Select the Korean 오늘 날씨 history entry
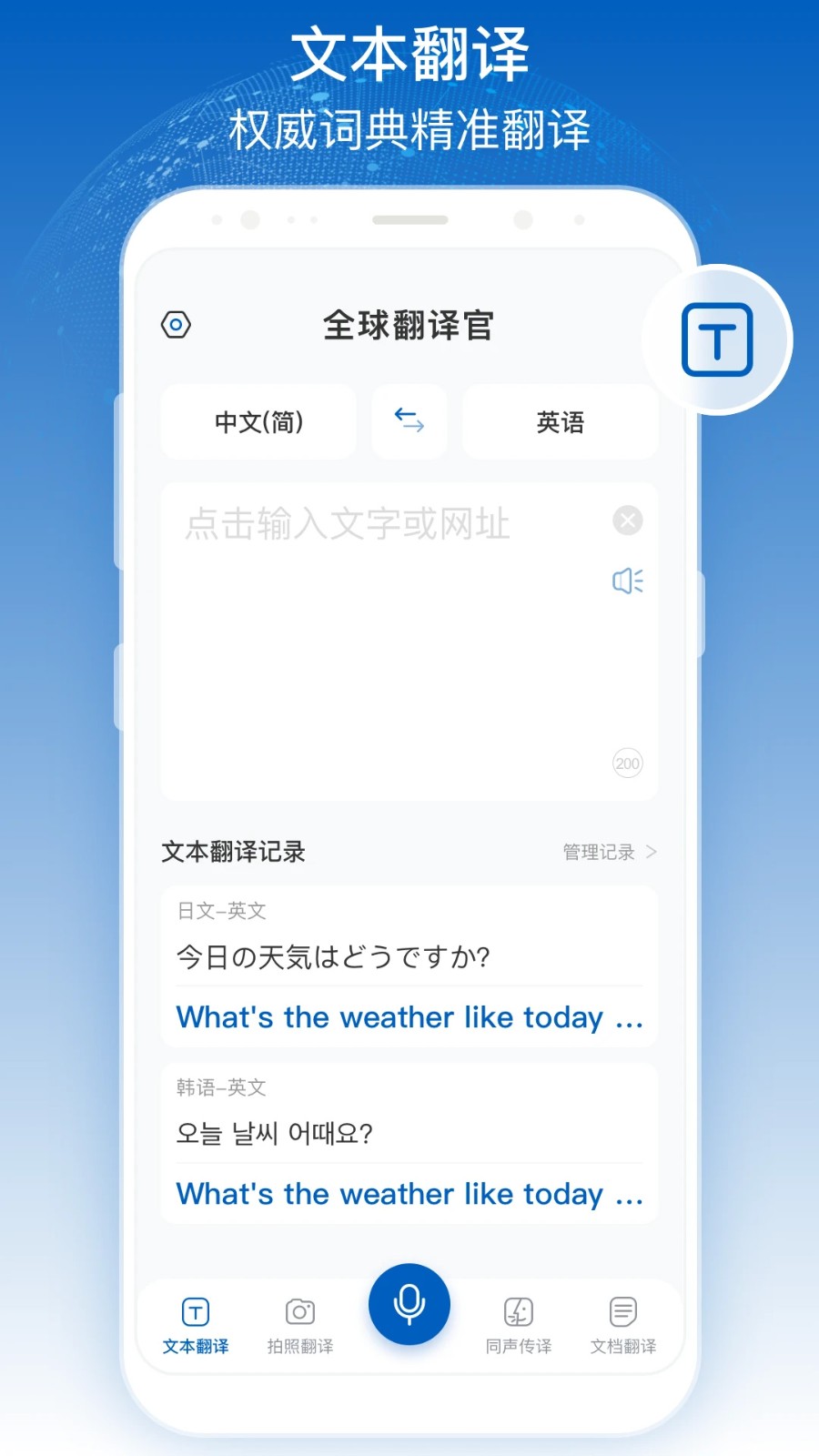 point(408,1142)
